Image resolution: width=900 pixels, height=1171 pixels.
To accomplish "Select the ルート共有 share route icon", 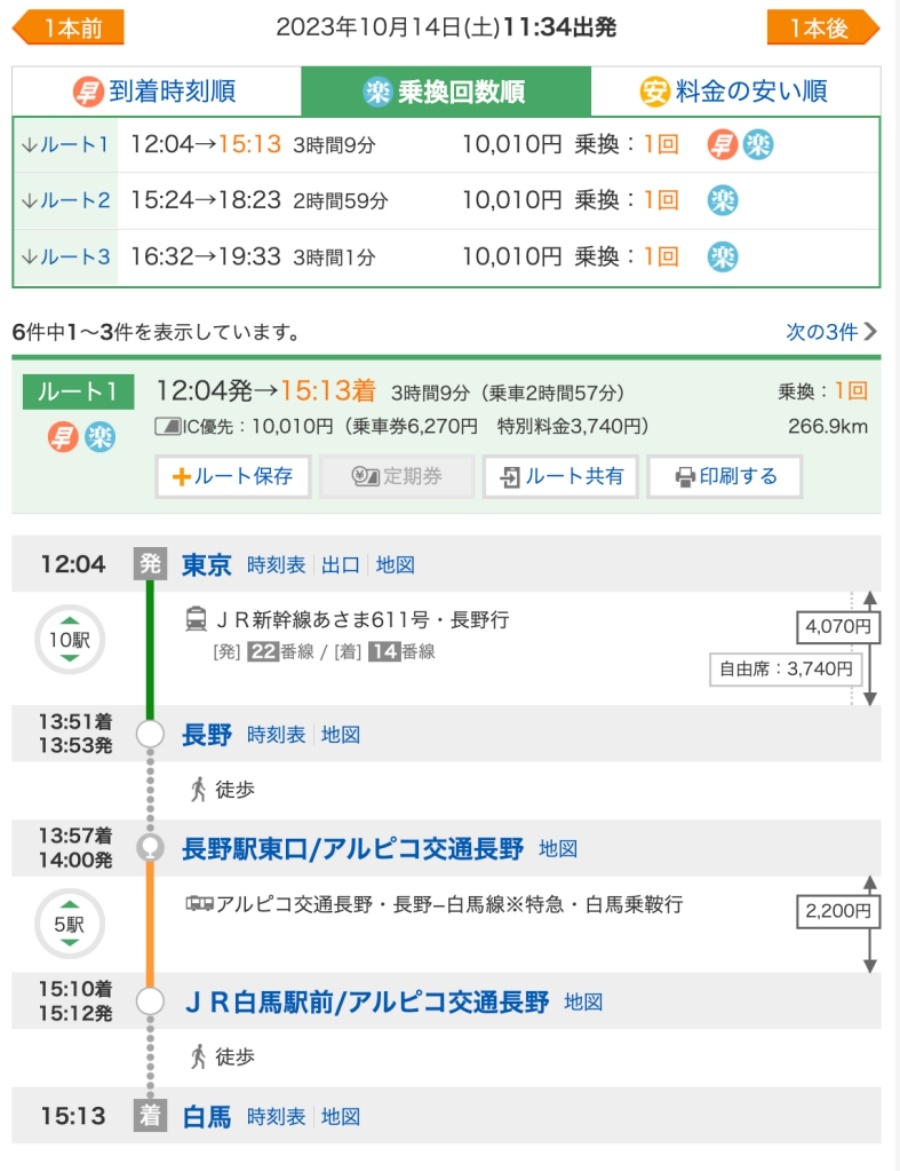I will pos(560,477).
